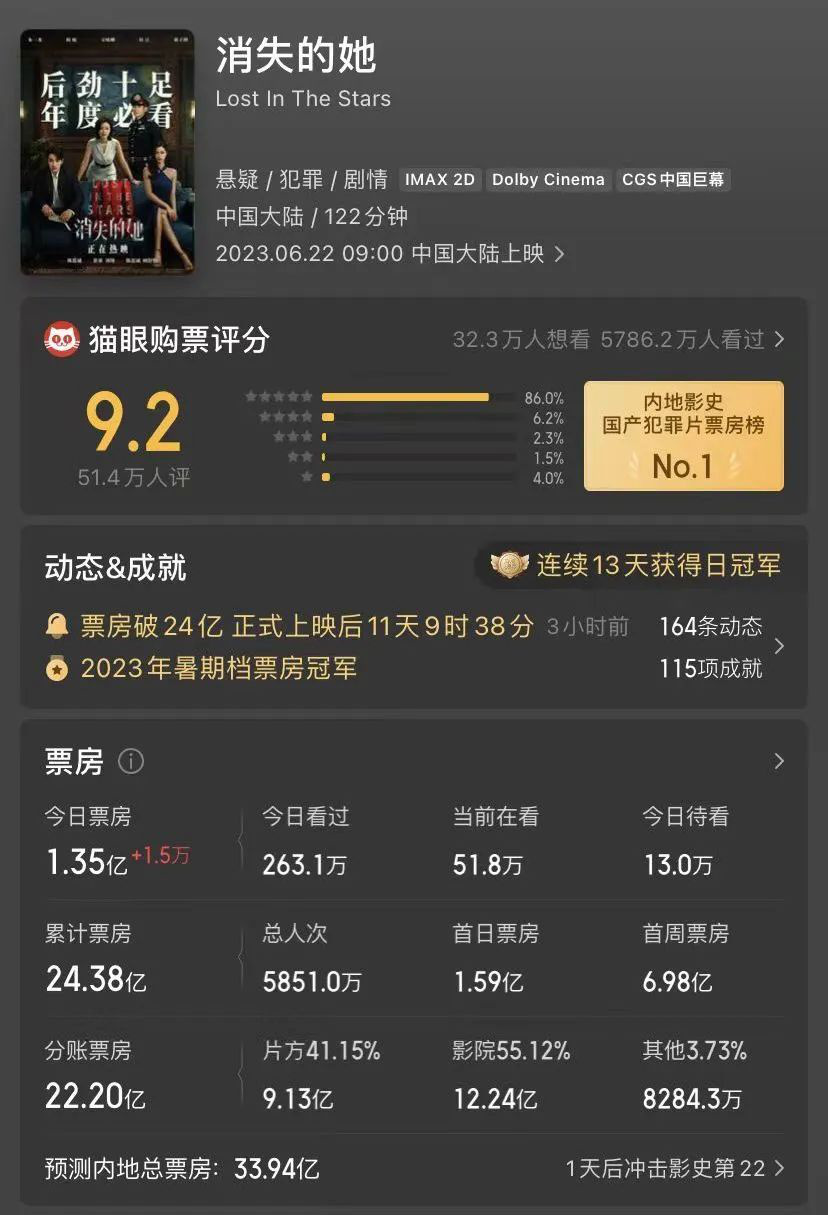The width and height of the screenshot is (828, 1215).
Task: Open the 国产犯罪片票房榜 No.1 badge
Action: [x=683, y=436]
